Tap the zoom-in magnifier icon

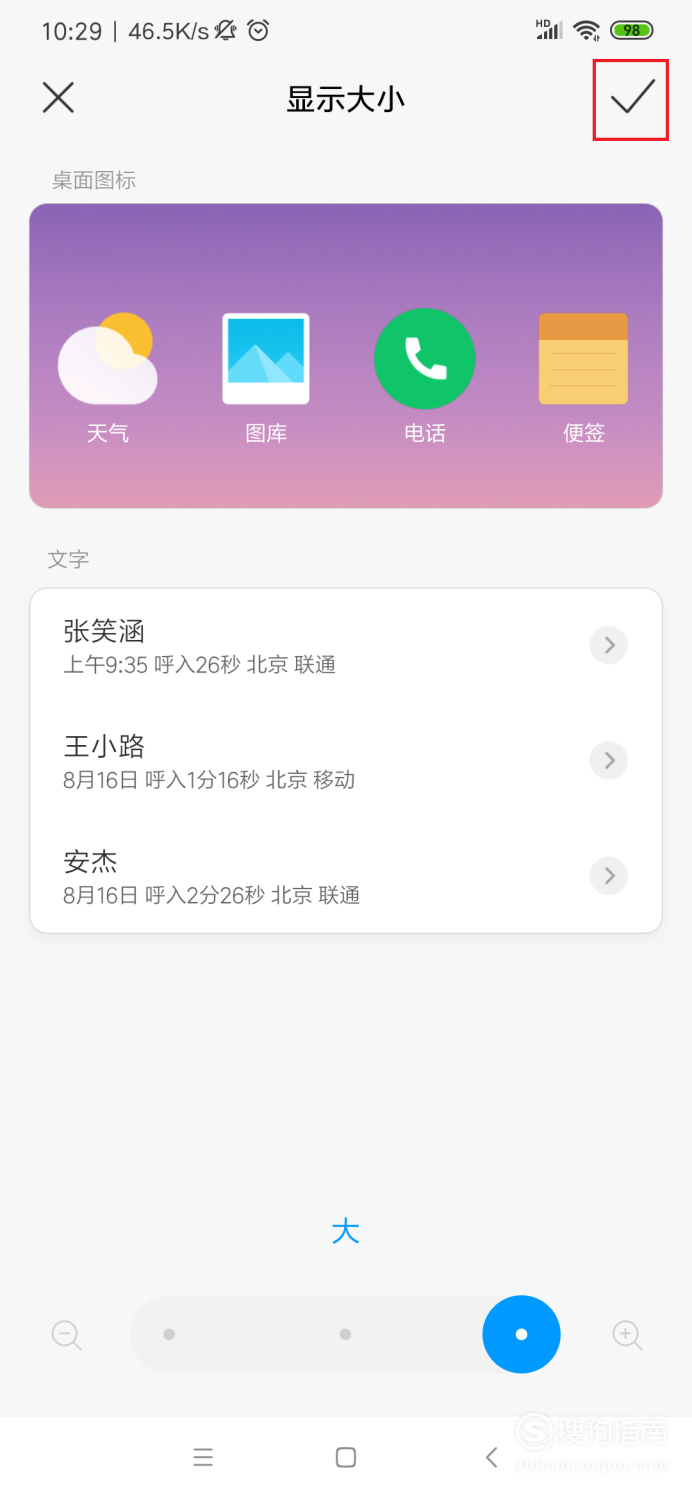[x=627, y=1334]
